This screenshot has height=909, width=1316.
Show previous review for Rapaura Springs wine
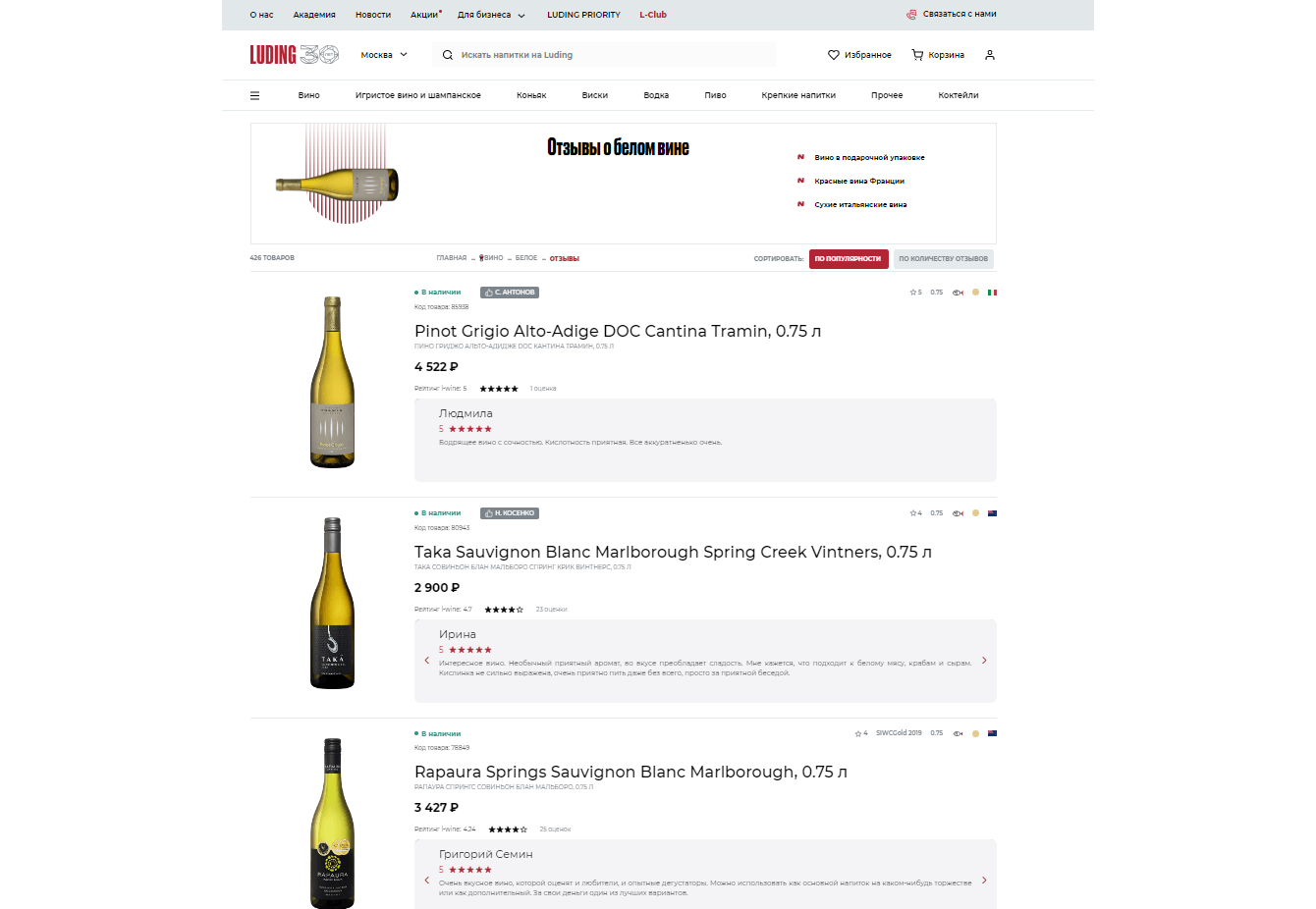[x=426, y=881]
